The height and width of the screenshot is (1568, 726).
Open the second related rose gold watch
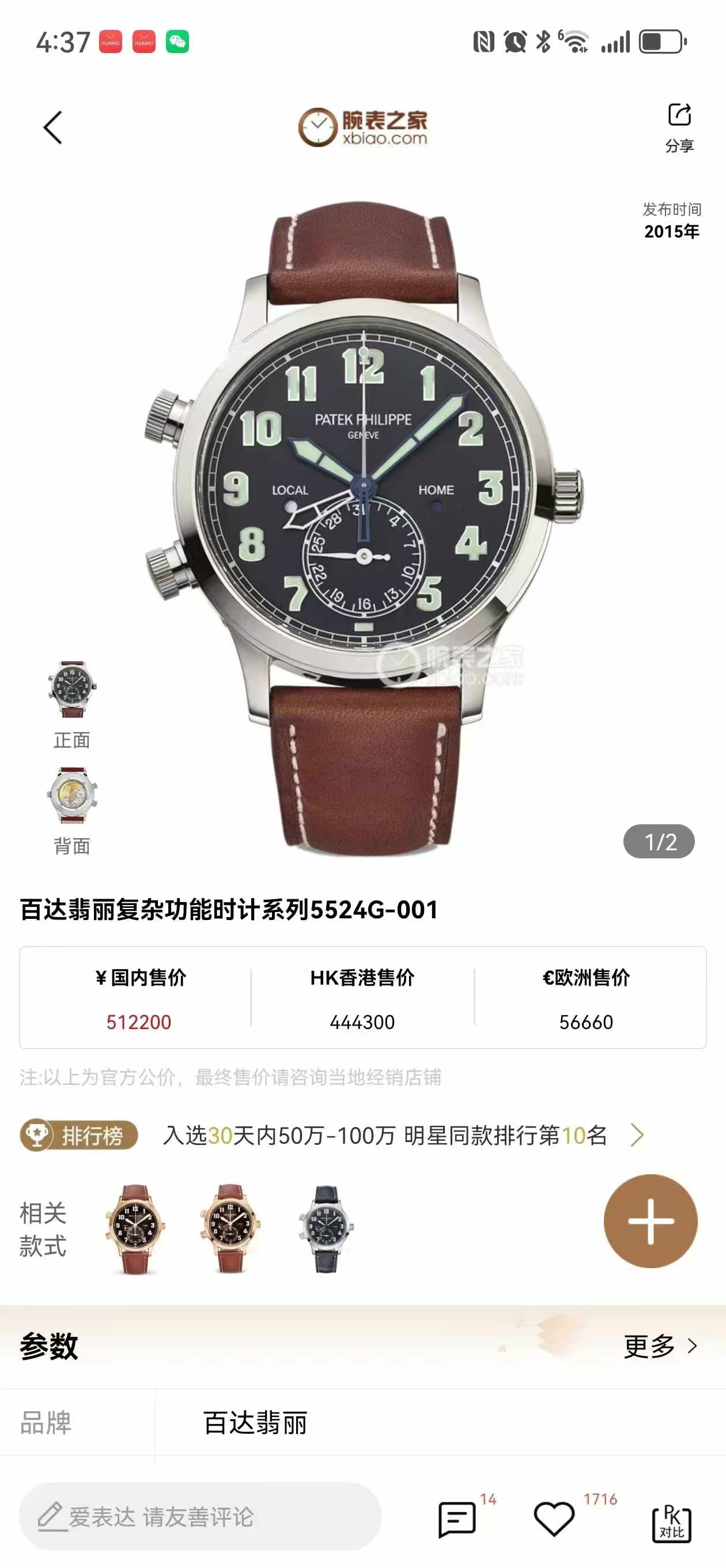point(230,1228)
